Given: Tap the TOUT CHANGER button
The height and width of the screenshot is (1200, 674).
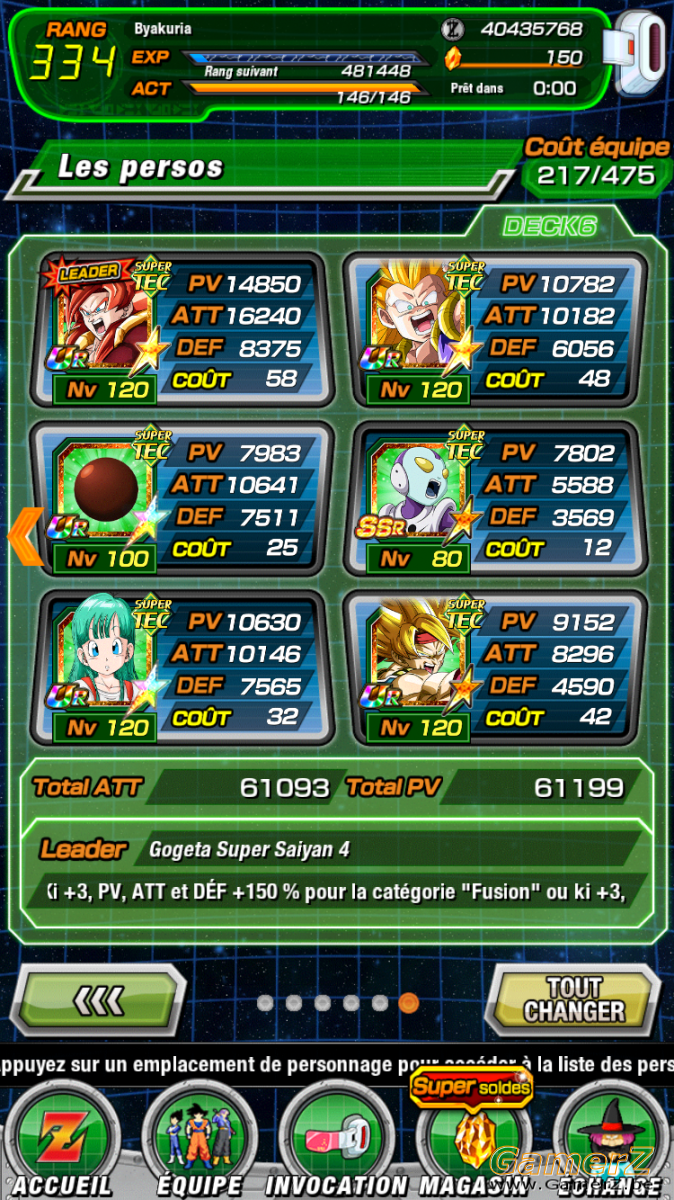Looking at the screenshot, I should click(x=574, y=1000).
